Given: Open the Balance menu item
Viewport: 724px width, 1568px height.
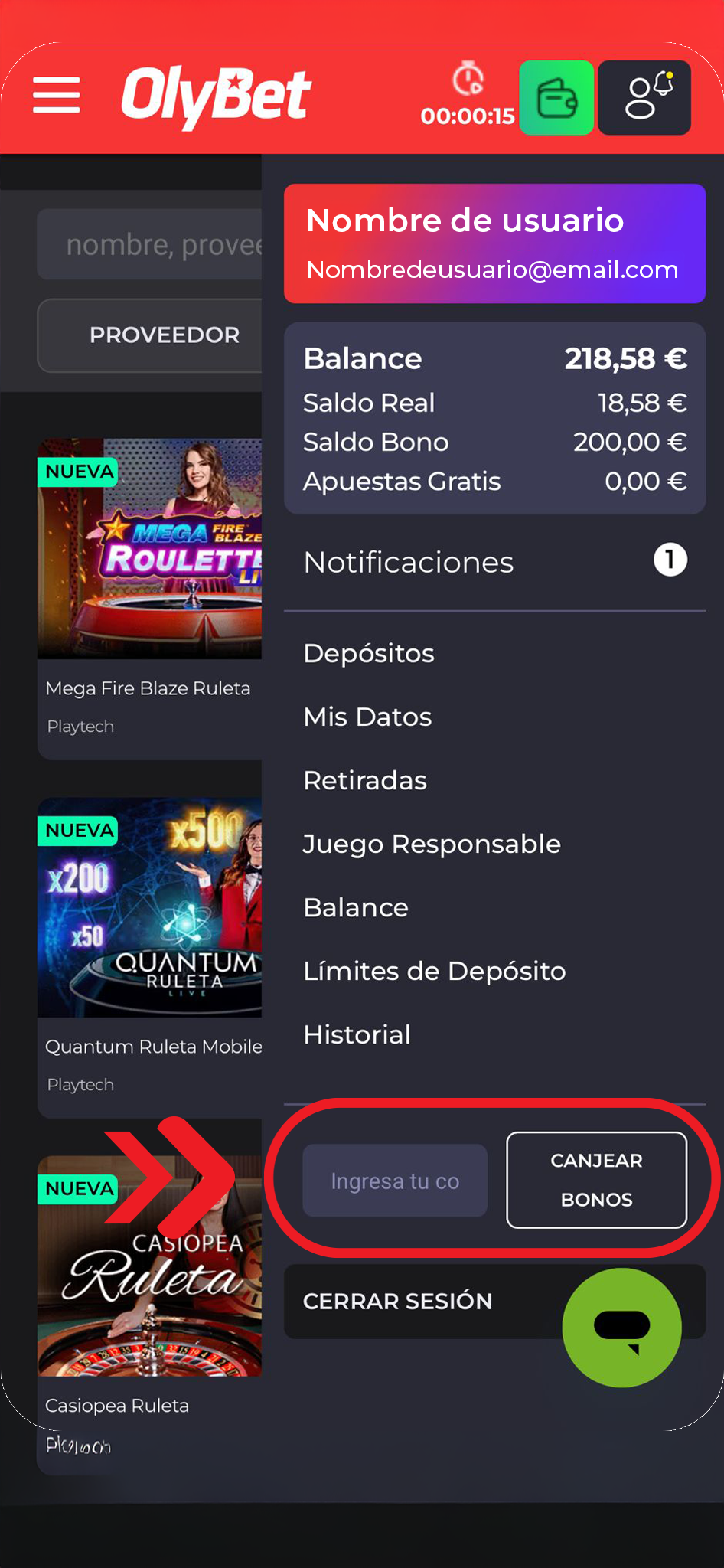Looking at the screenshot, I should (x=356, y=908).
